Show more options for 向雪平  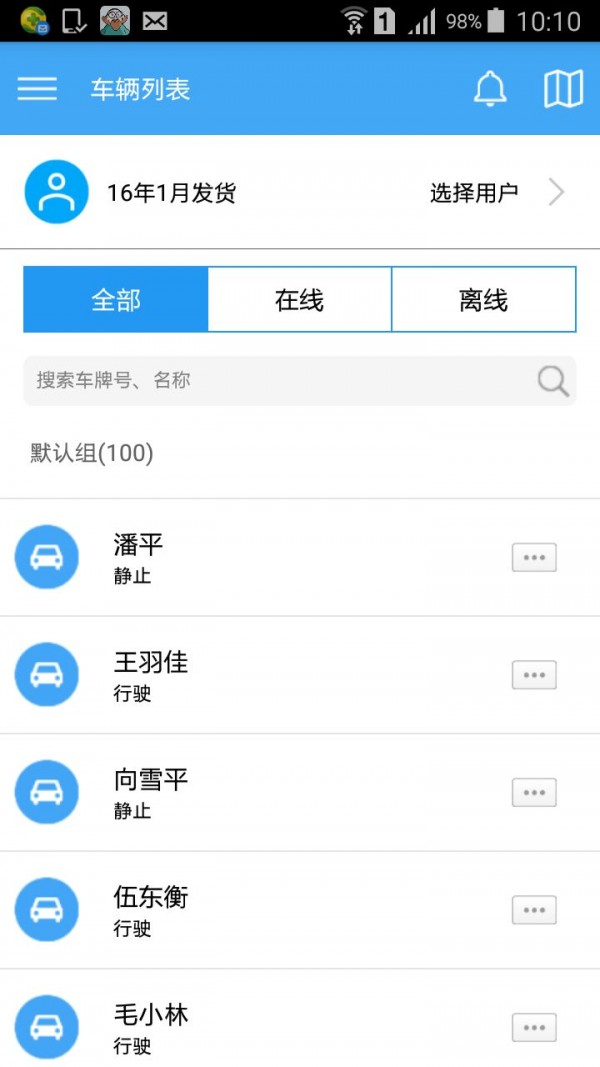tap(534, 793)
